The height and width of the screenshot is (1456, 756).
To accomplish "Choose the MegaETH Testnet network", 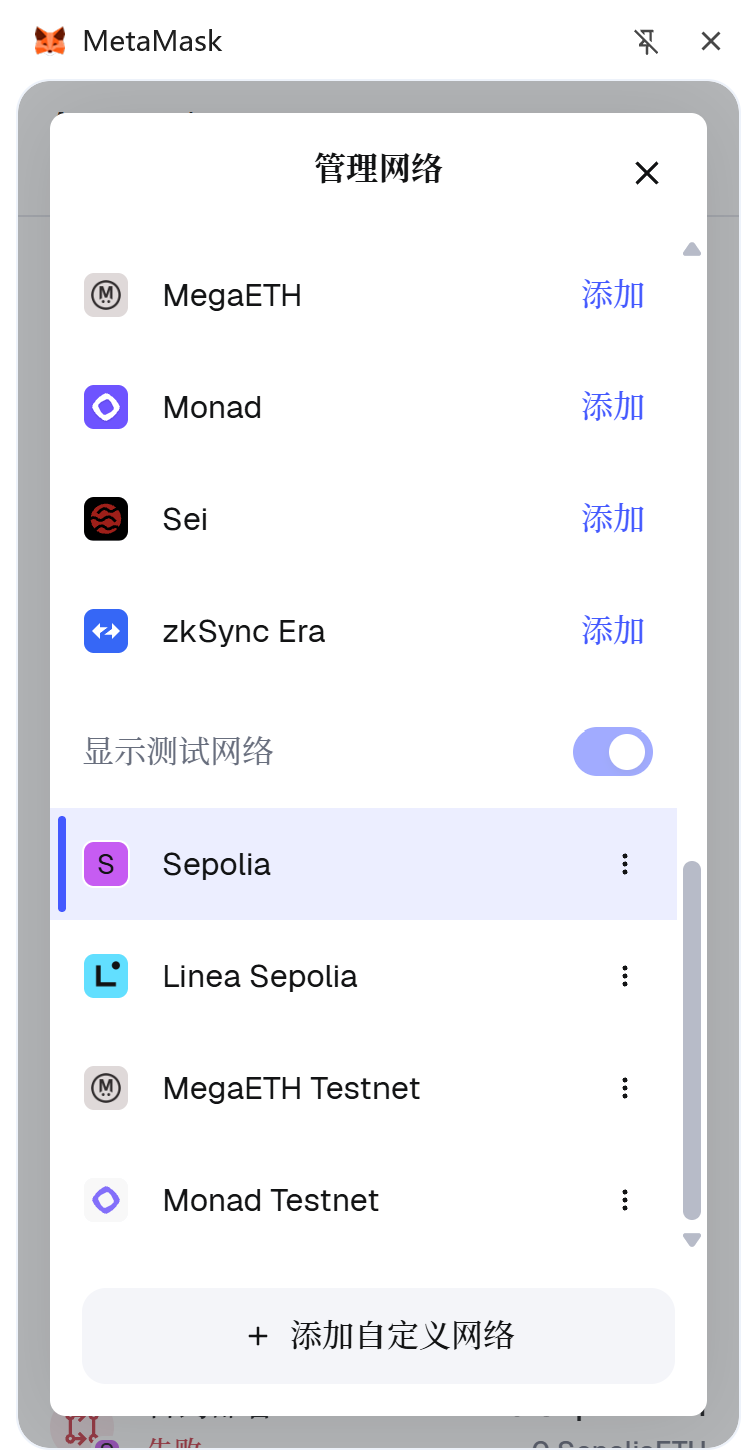I will (291, 1088).
